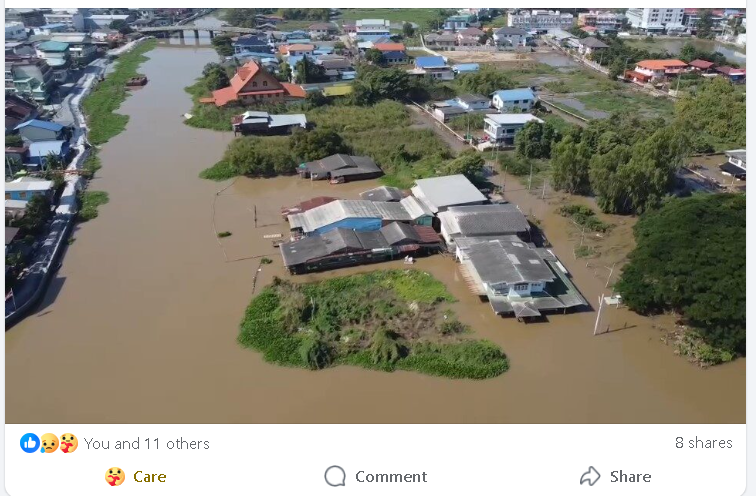The image size is (756, 496).
Task: Share this flood post
Action: pos(615,476)
